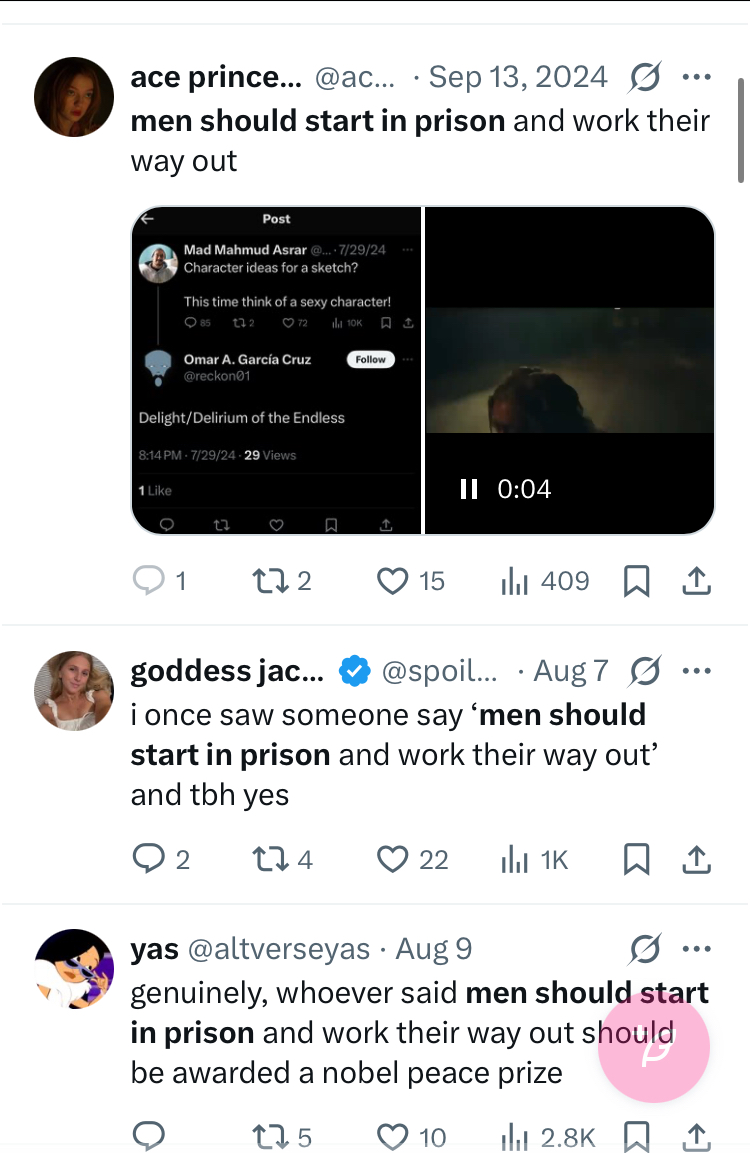The height and width of the screenshot is (1153, 750).
Task: Repost ace prince's post
Action: tap(270, 581)
